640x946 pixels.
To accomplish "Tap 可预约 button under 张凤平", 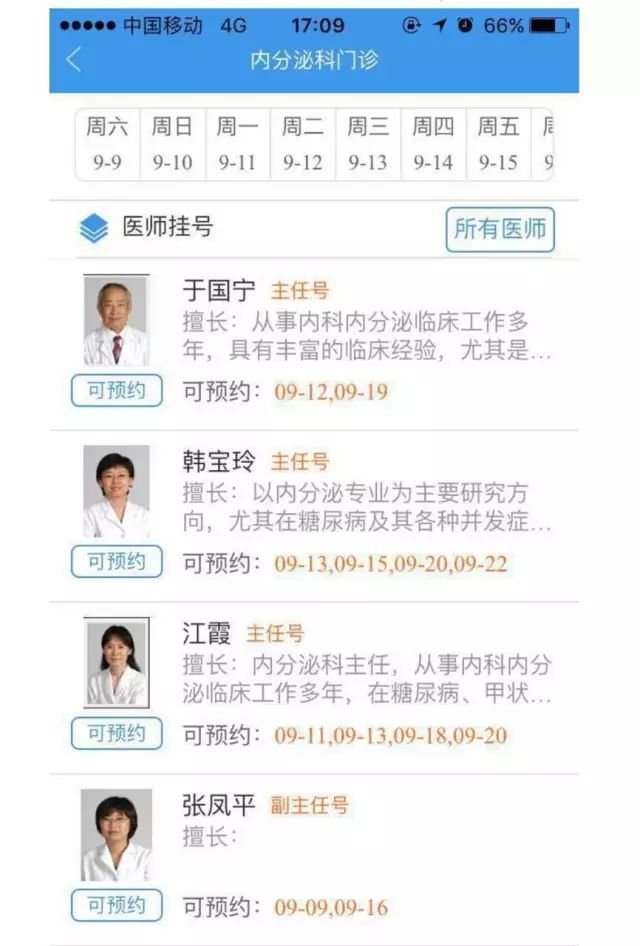I will (x=116, y=905).
